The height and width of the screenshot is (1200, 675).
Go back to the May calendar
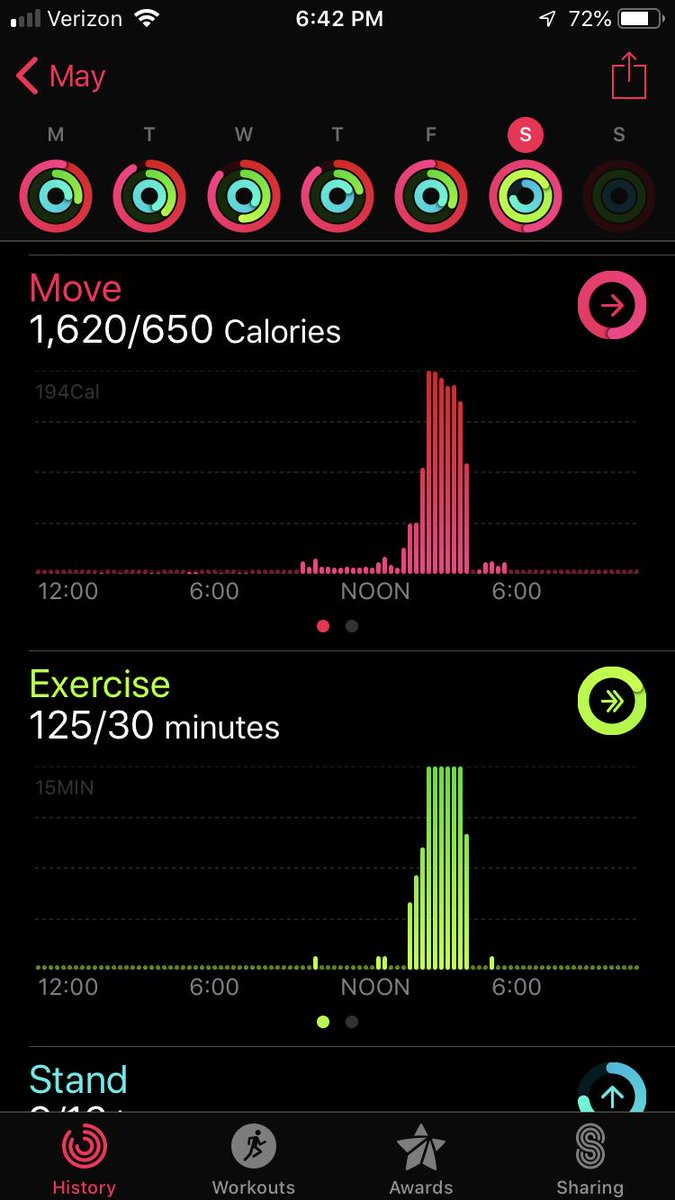[62, 77]
